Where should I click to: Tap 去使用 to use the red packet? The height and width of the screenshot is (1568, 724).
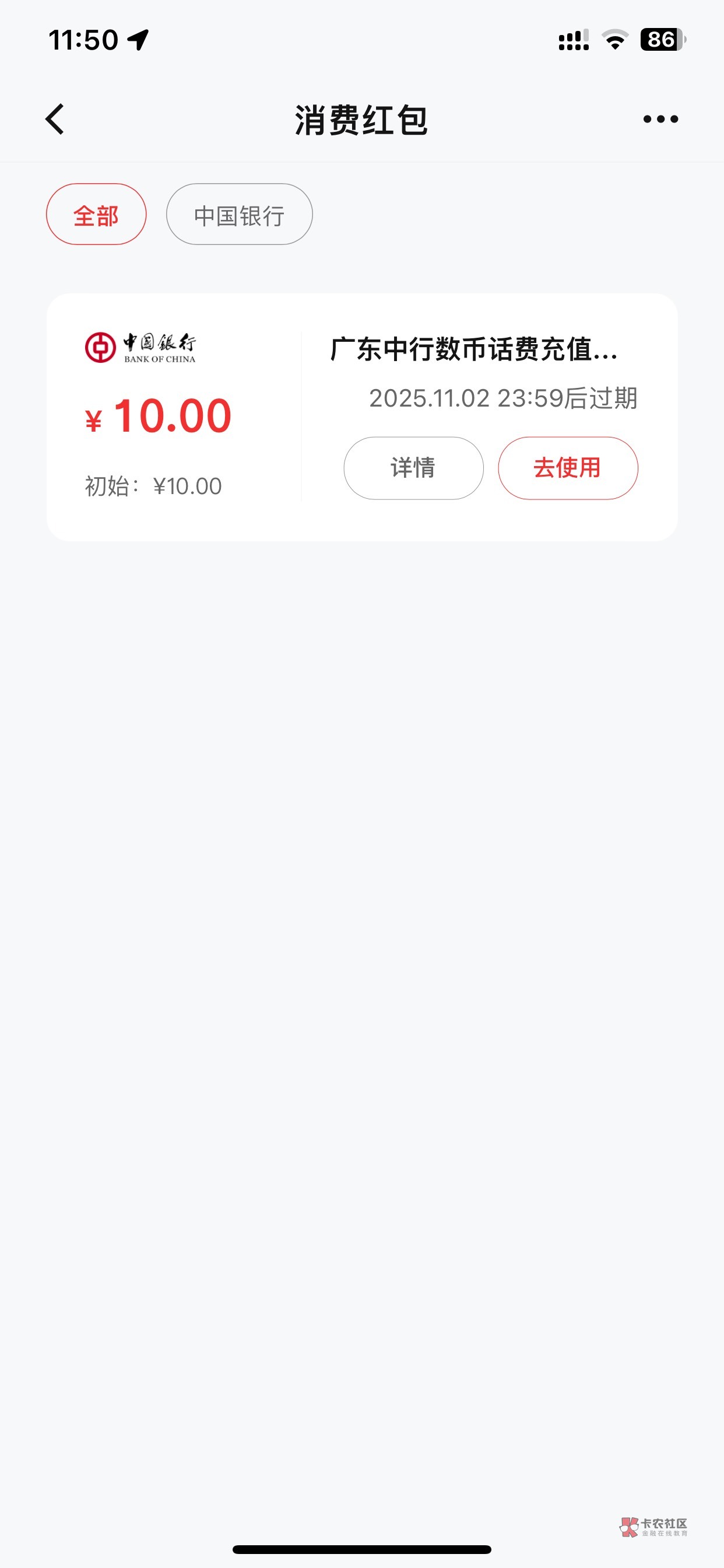click(568, 468)
